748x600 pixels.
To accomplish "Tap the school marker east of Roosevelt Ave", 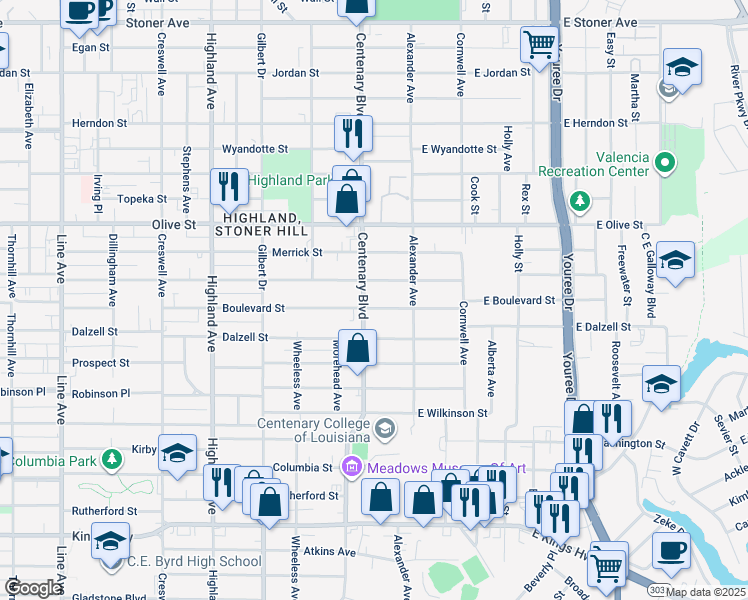I will (x=661, y=384).
